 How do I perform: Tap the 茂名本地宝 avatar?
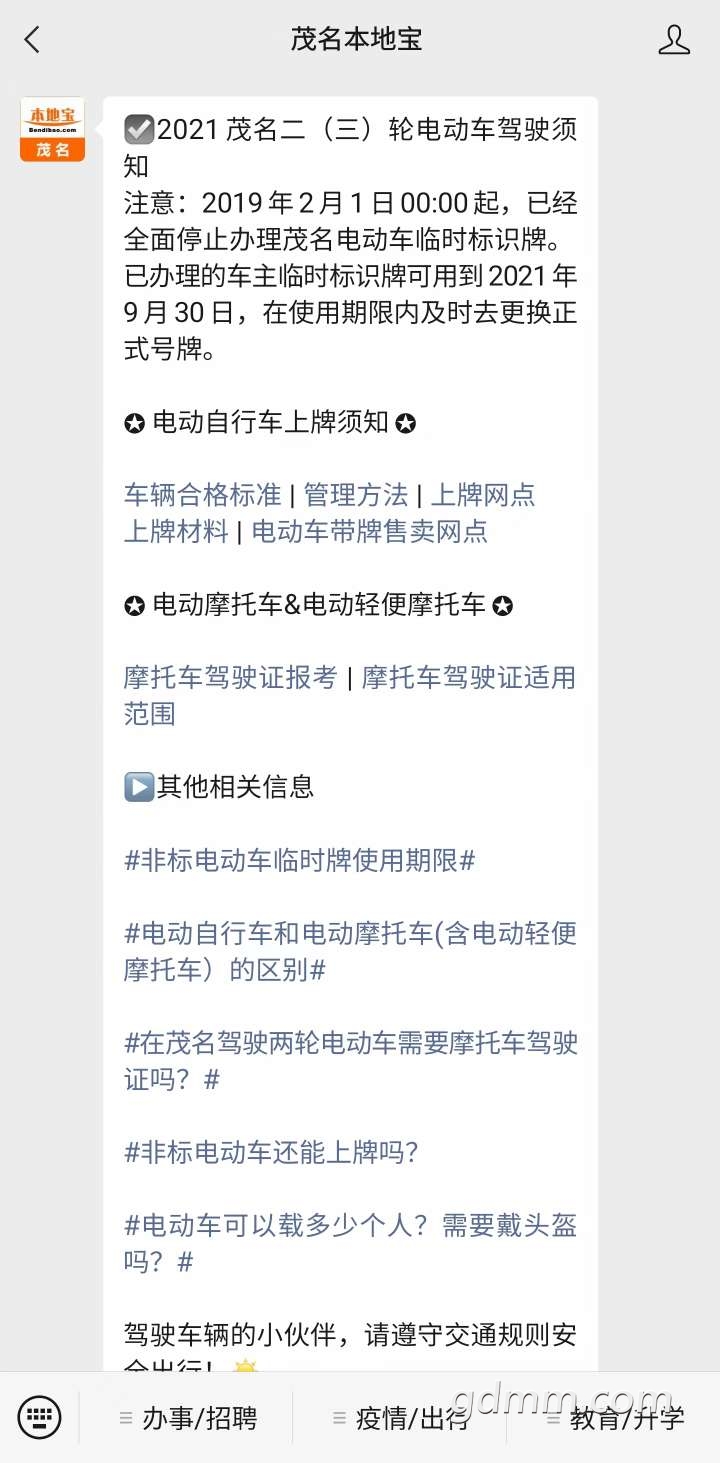(x=52, y=129)
